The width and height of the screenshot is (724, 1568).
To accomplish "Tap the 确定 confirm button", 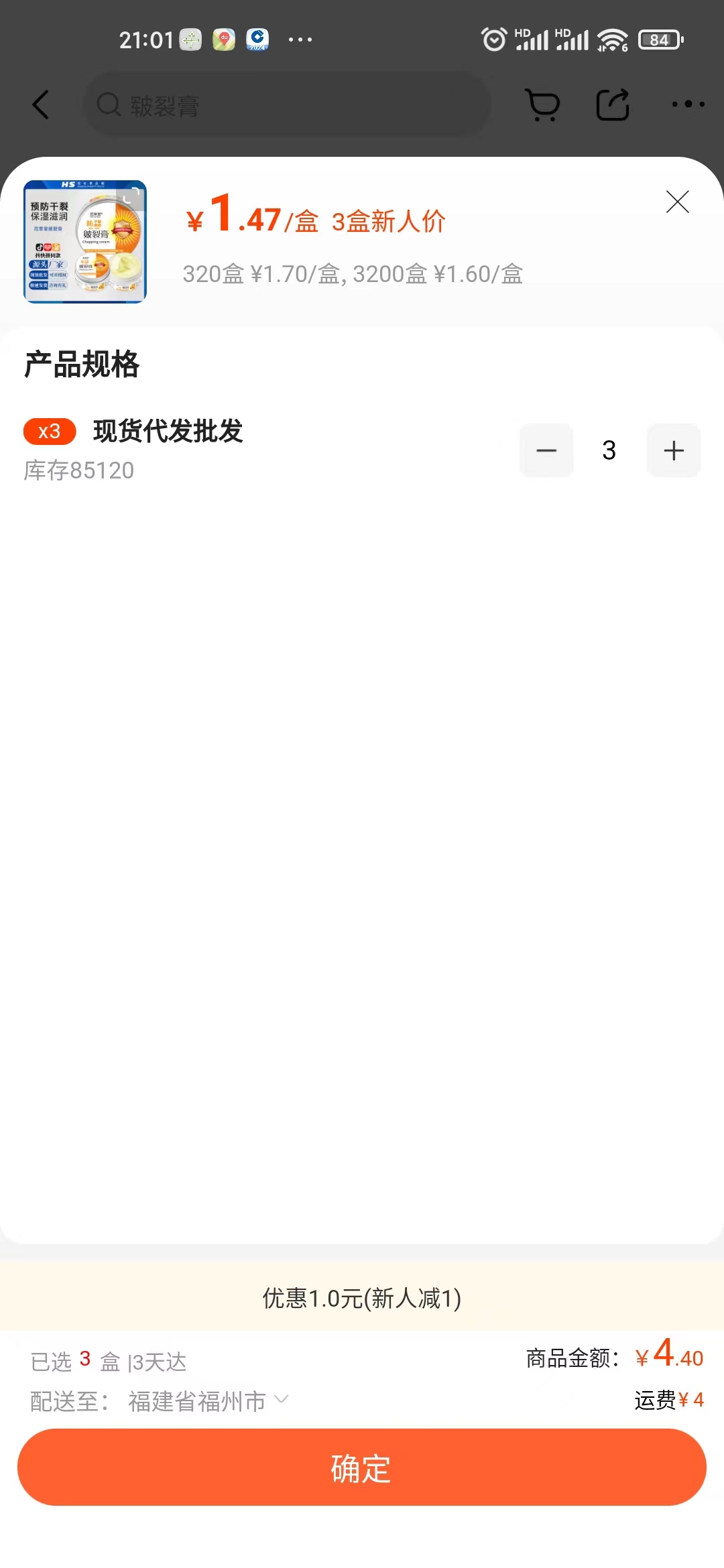I will click(362, 1467).
